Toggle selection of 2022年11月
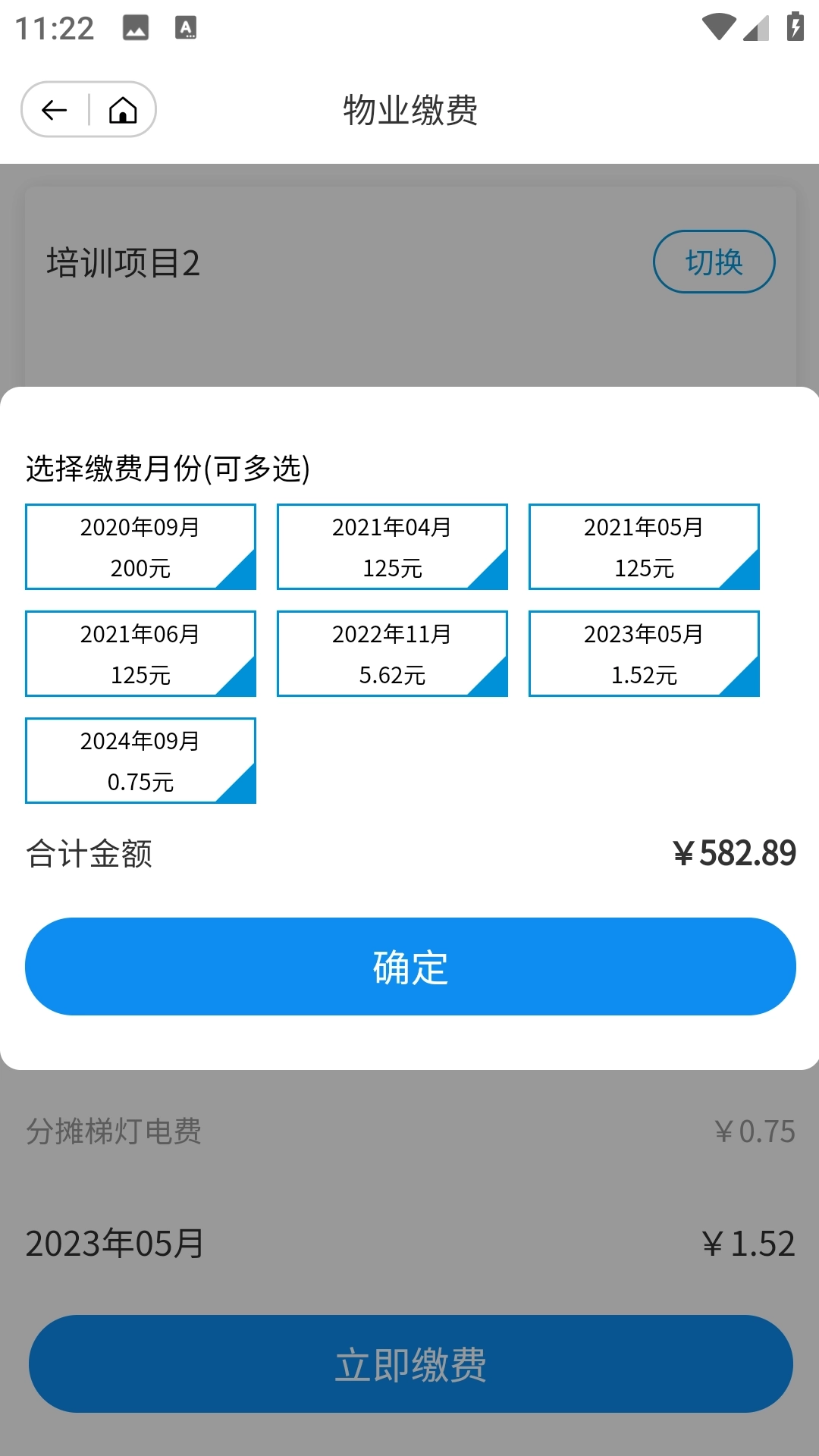Image resolution: width=819 pixels, height=1456 pixels. pyautogui.click(x=392, y=653)
